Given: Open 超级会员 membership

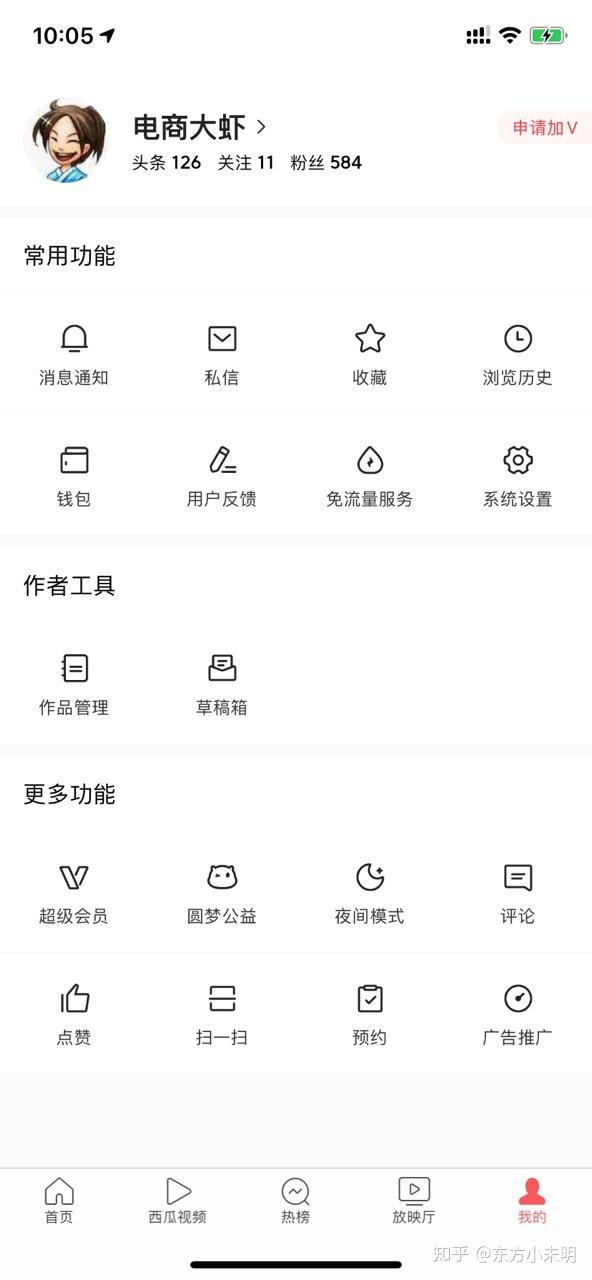Looking at the screenshot, I should pos(74,895).
